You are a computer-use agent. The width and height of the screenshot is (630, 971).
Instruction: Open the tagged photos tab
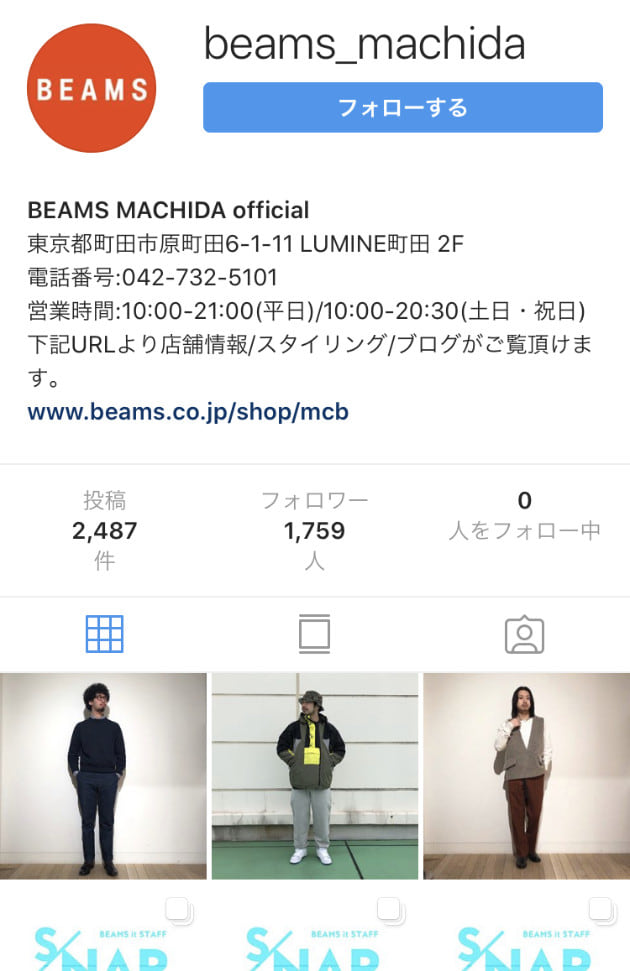click(x=524, y=634)
